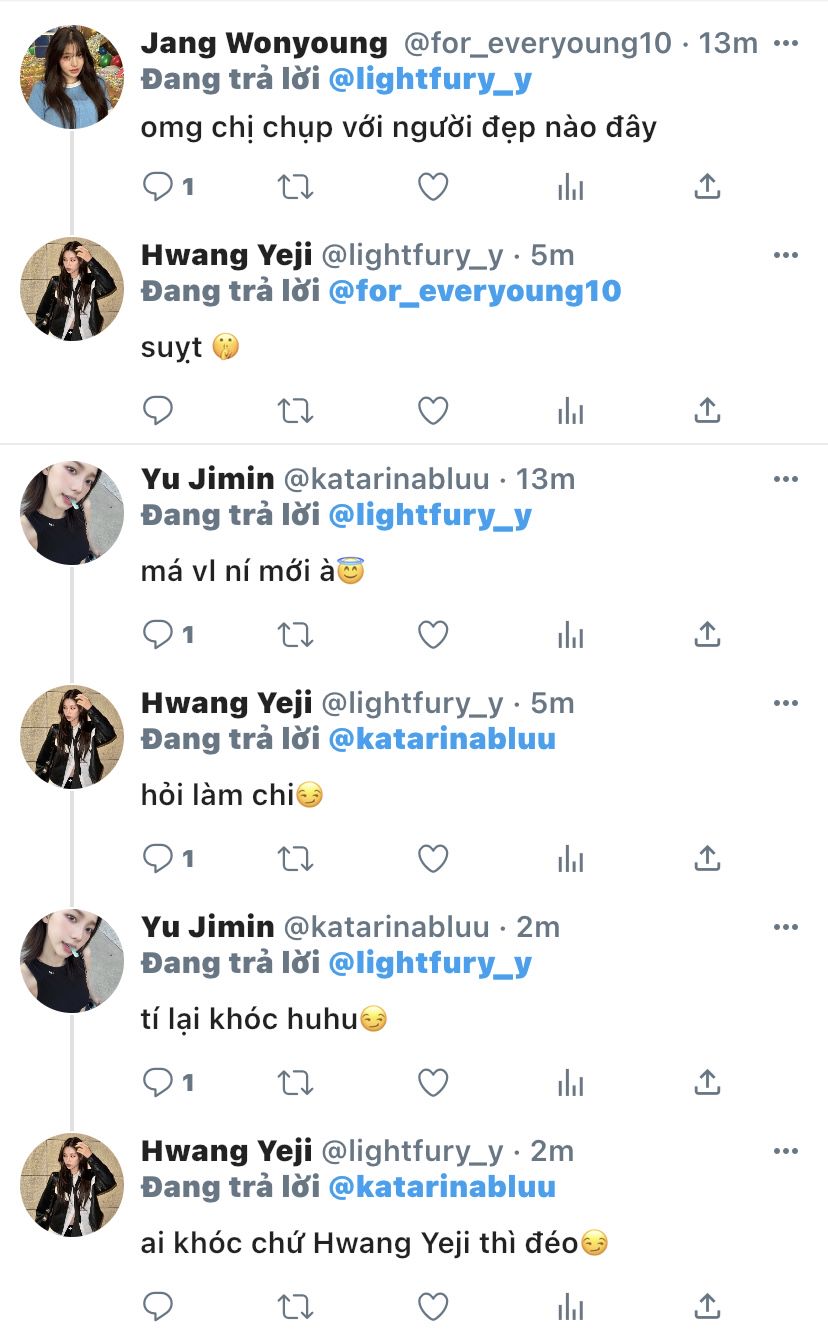Viewport: 828px width, 1336px height.
Task: Share Jang Wonyoung's tweet
Action: (707, 187)
